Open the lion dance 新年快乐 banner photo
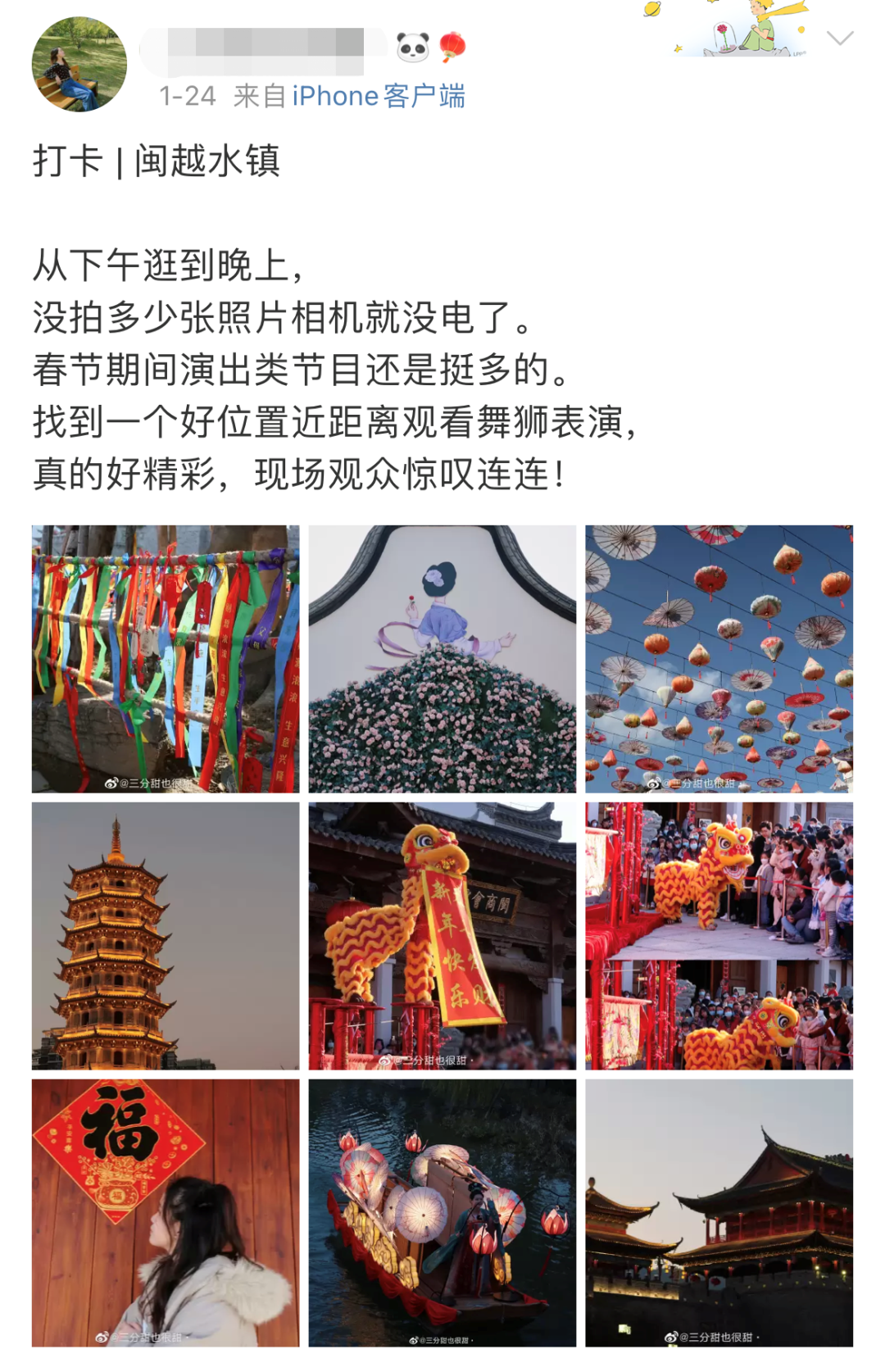The image size is (885, 1372). (442, 935)
